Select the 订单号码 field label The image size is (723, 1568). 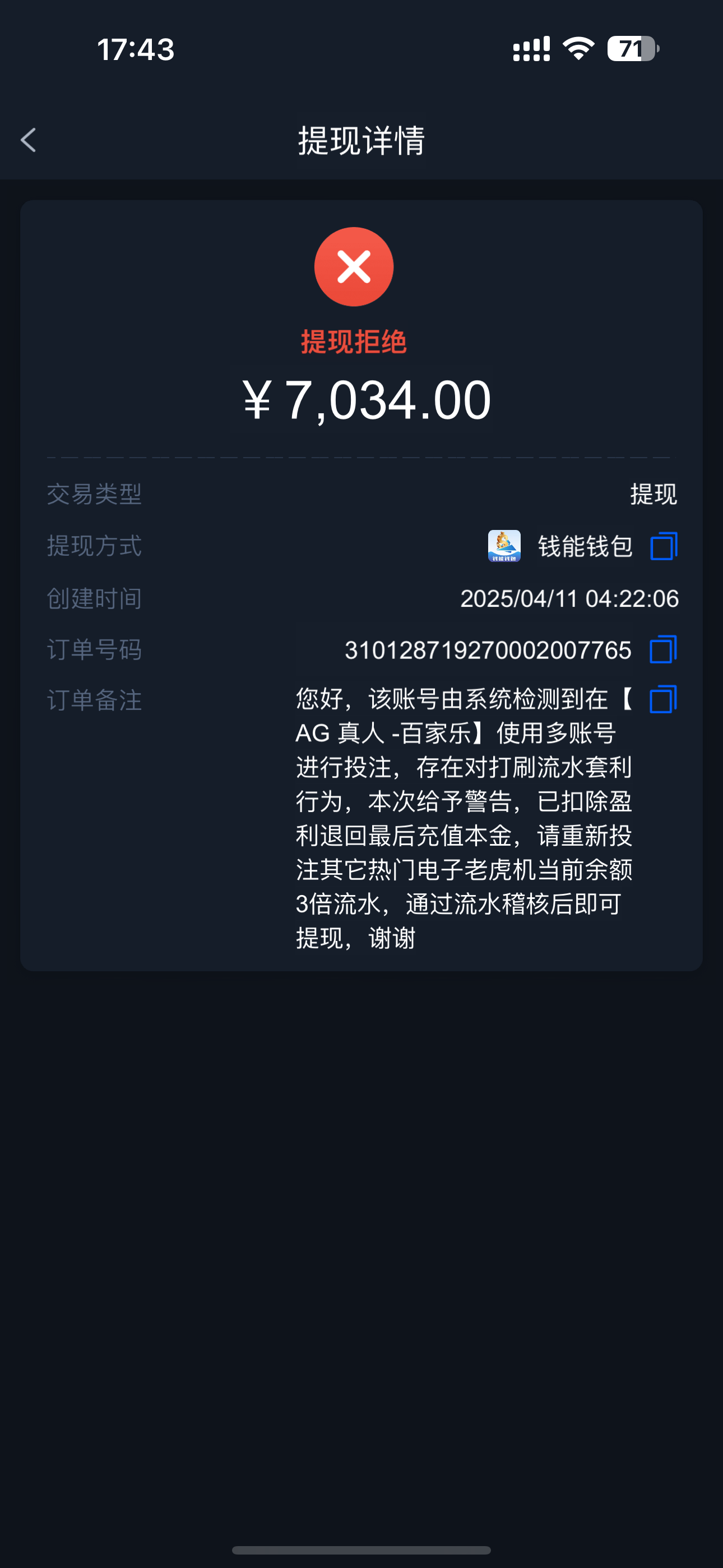tap(94, 649)
